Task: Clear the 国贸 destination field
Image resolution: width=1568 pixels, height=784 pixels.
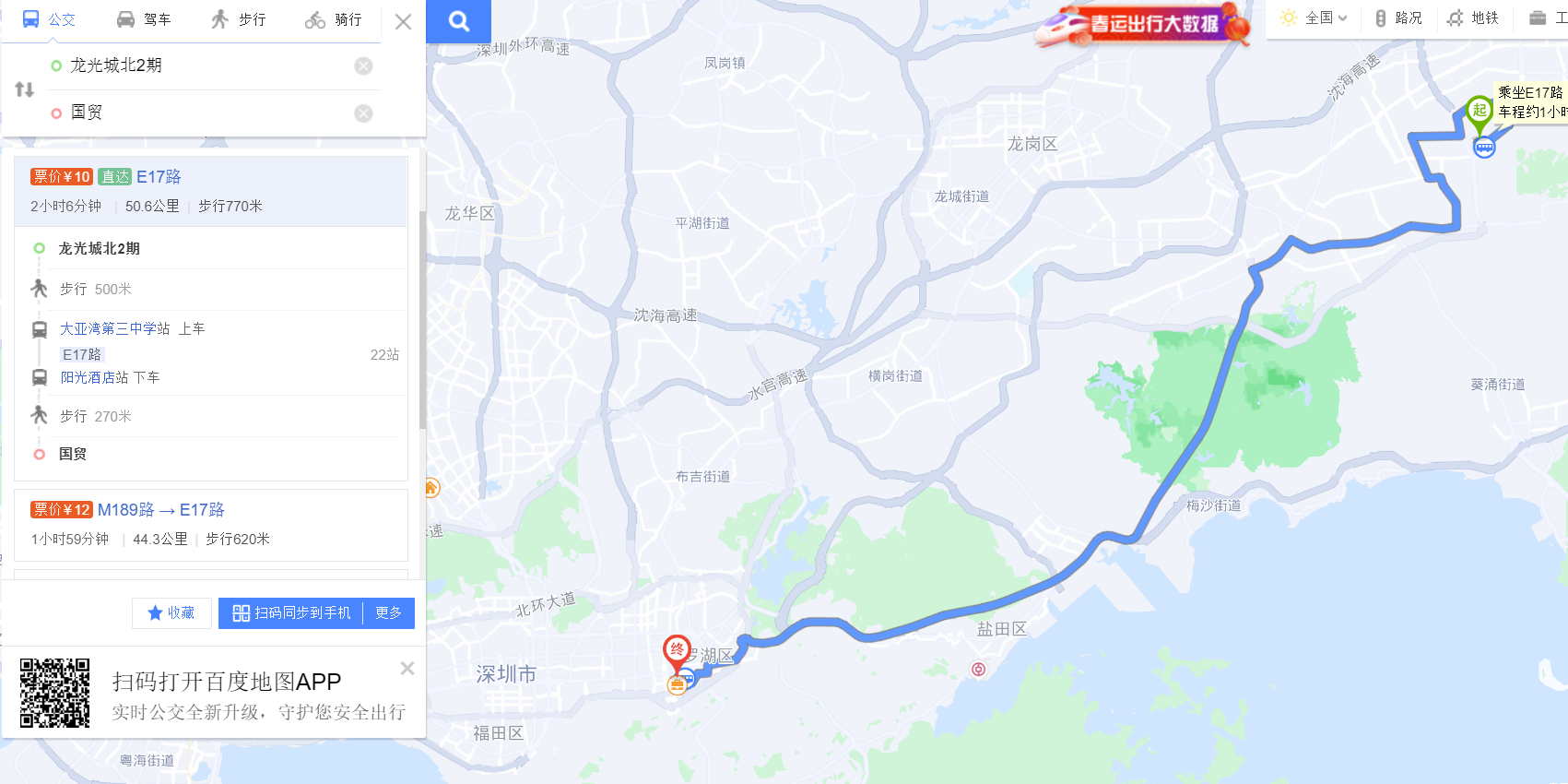Action: (x=363, y=113)
